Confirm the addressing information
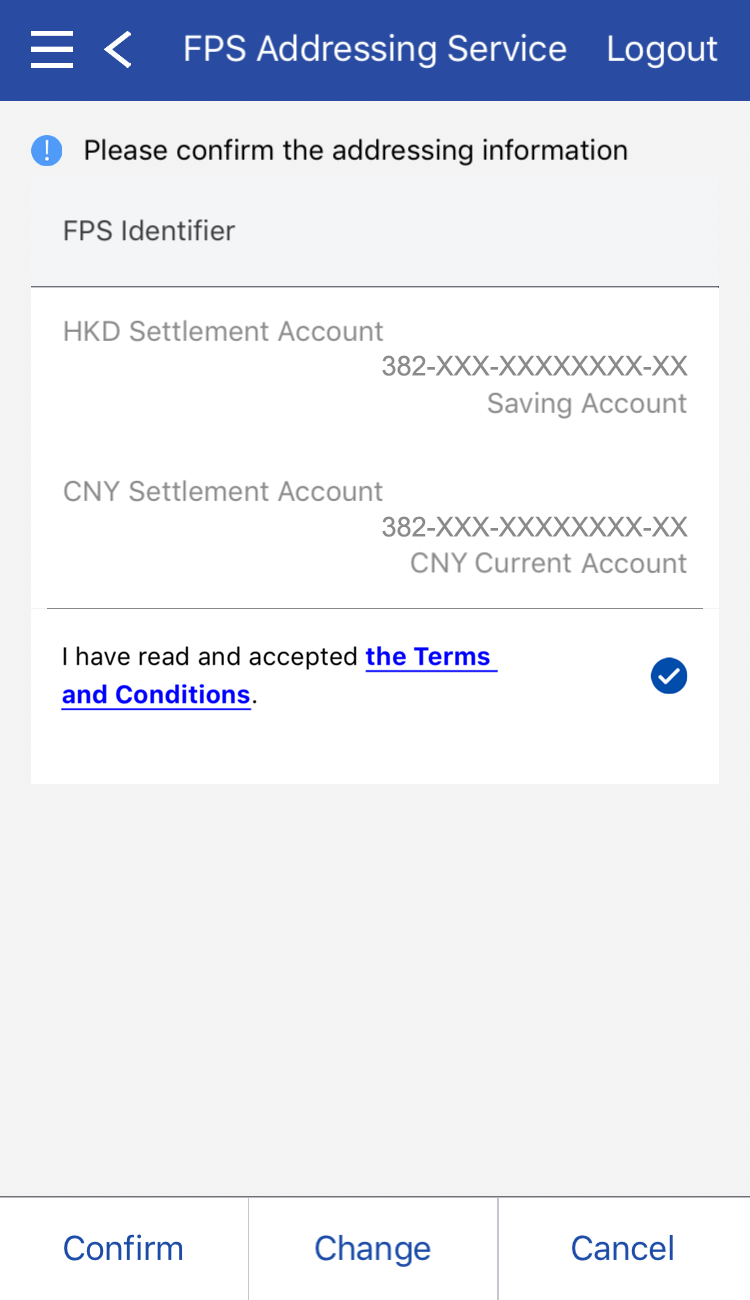This screenshot has height=1300, width=750. 123,1248
